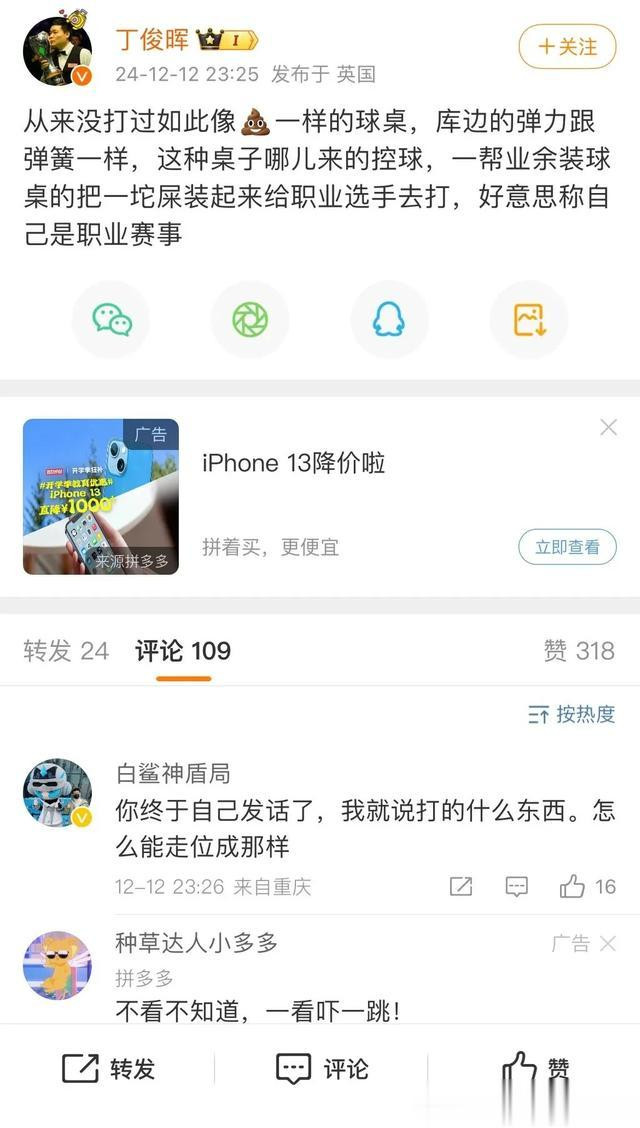Share the post to WeChat Moments
This screenshot has width=640, height=1128.
click(x=250, y=319)
